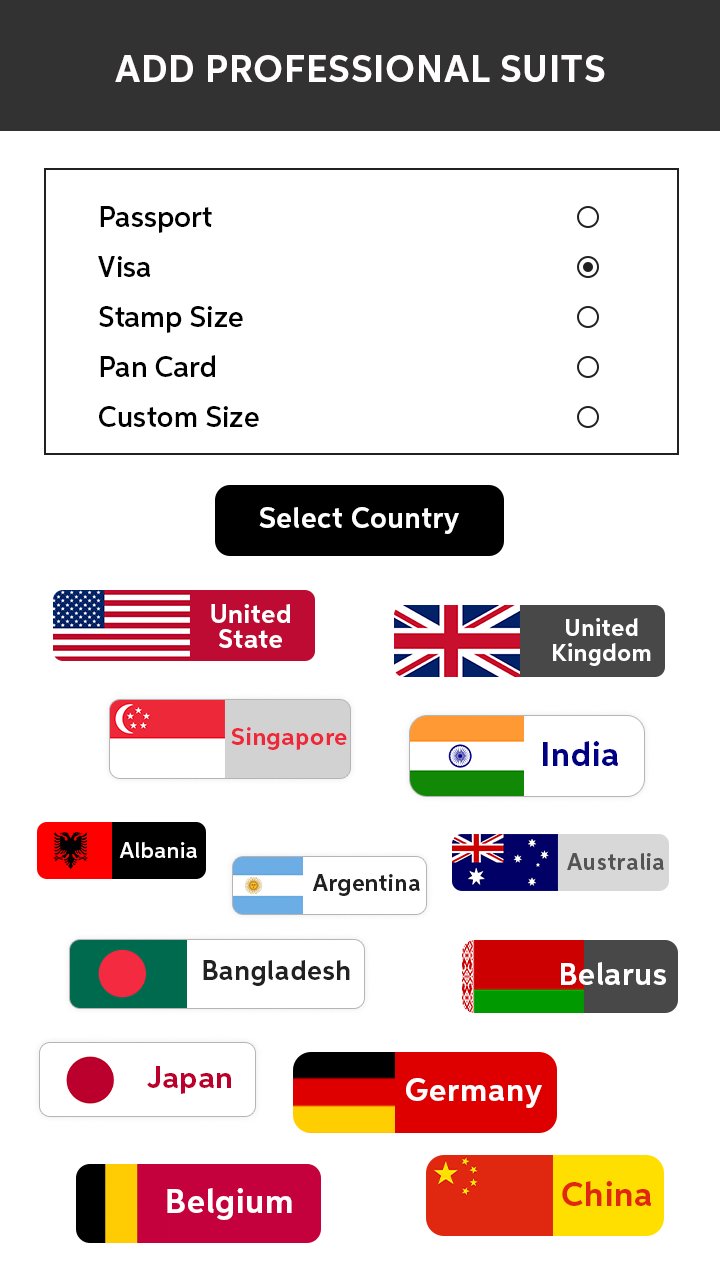The image size is (720, 1280).
Task: Tap the Select Country button
Action: pyautogui.click(x=359, y=520)
